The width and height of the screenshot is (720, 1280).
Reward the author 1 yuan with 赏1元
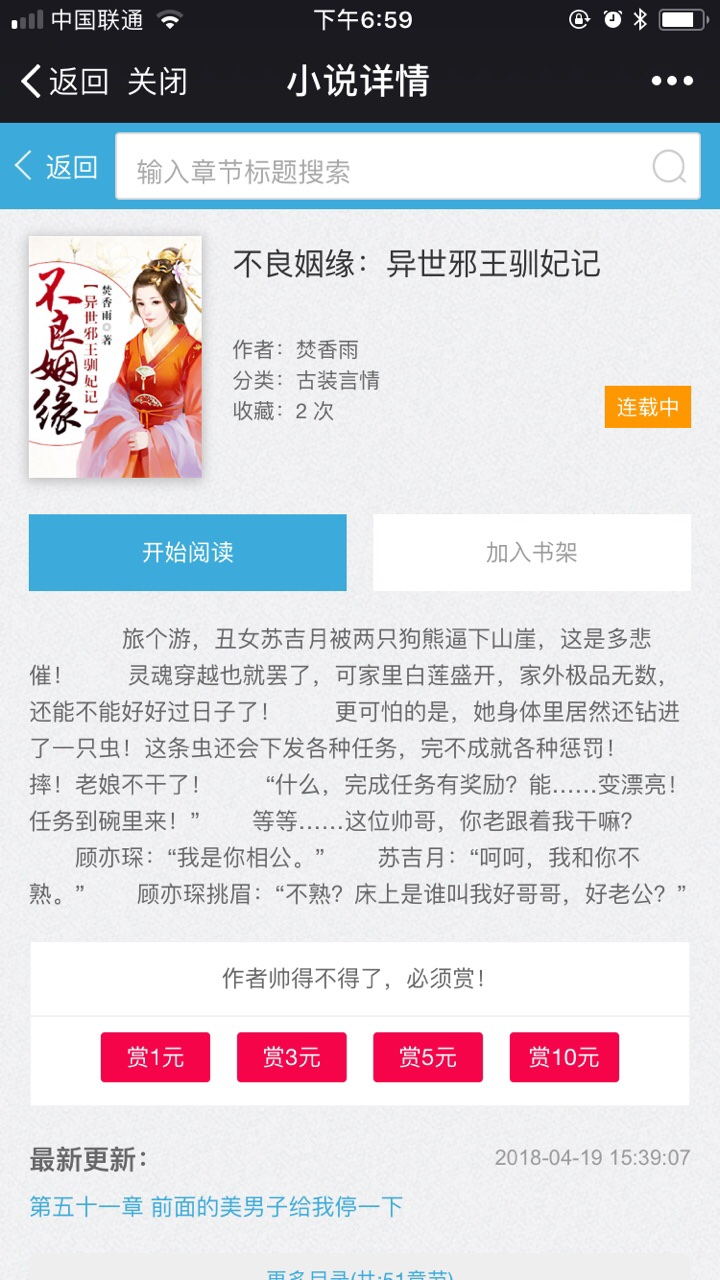click(x=155, y=1057)
